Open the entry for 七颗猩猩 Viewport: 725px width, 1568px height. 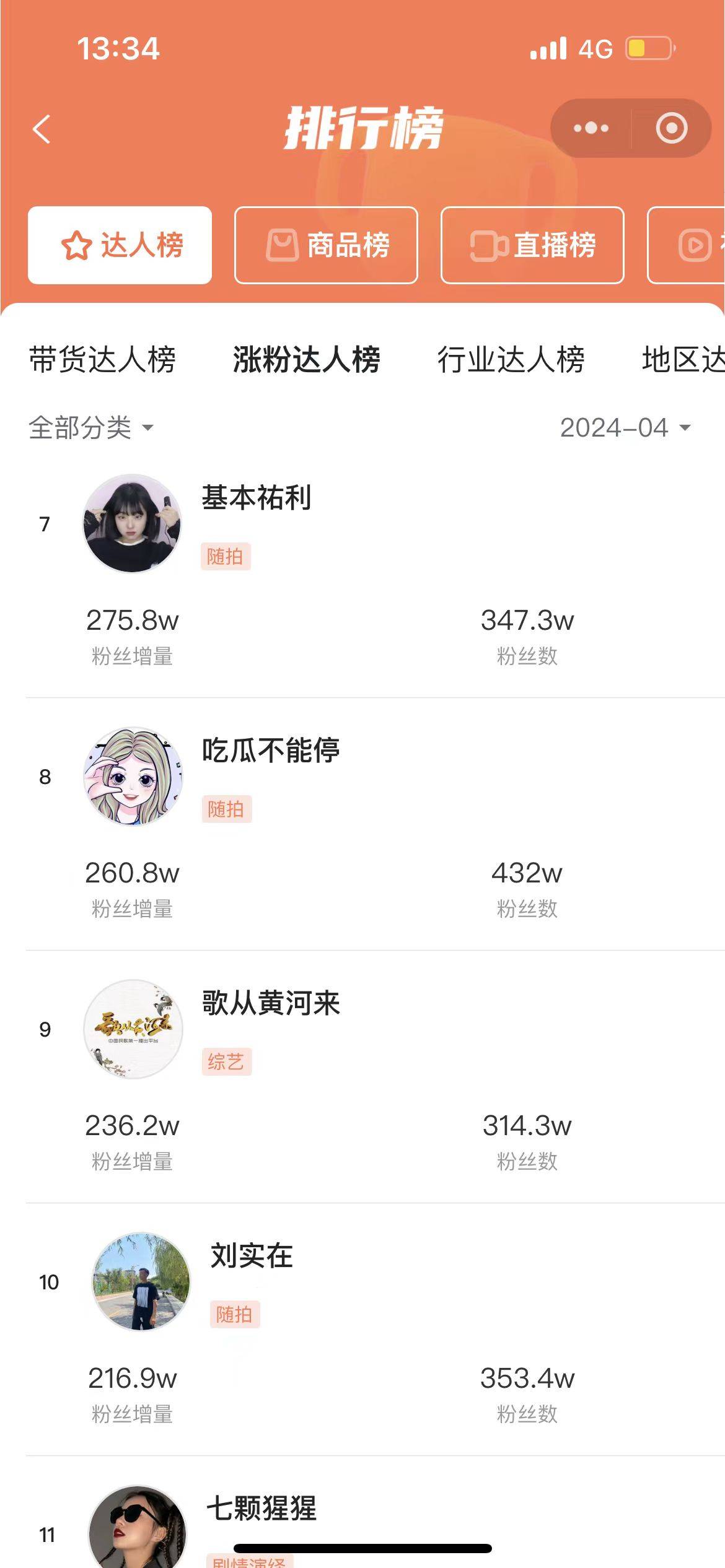coord(261,1509)
